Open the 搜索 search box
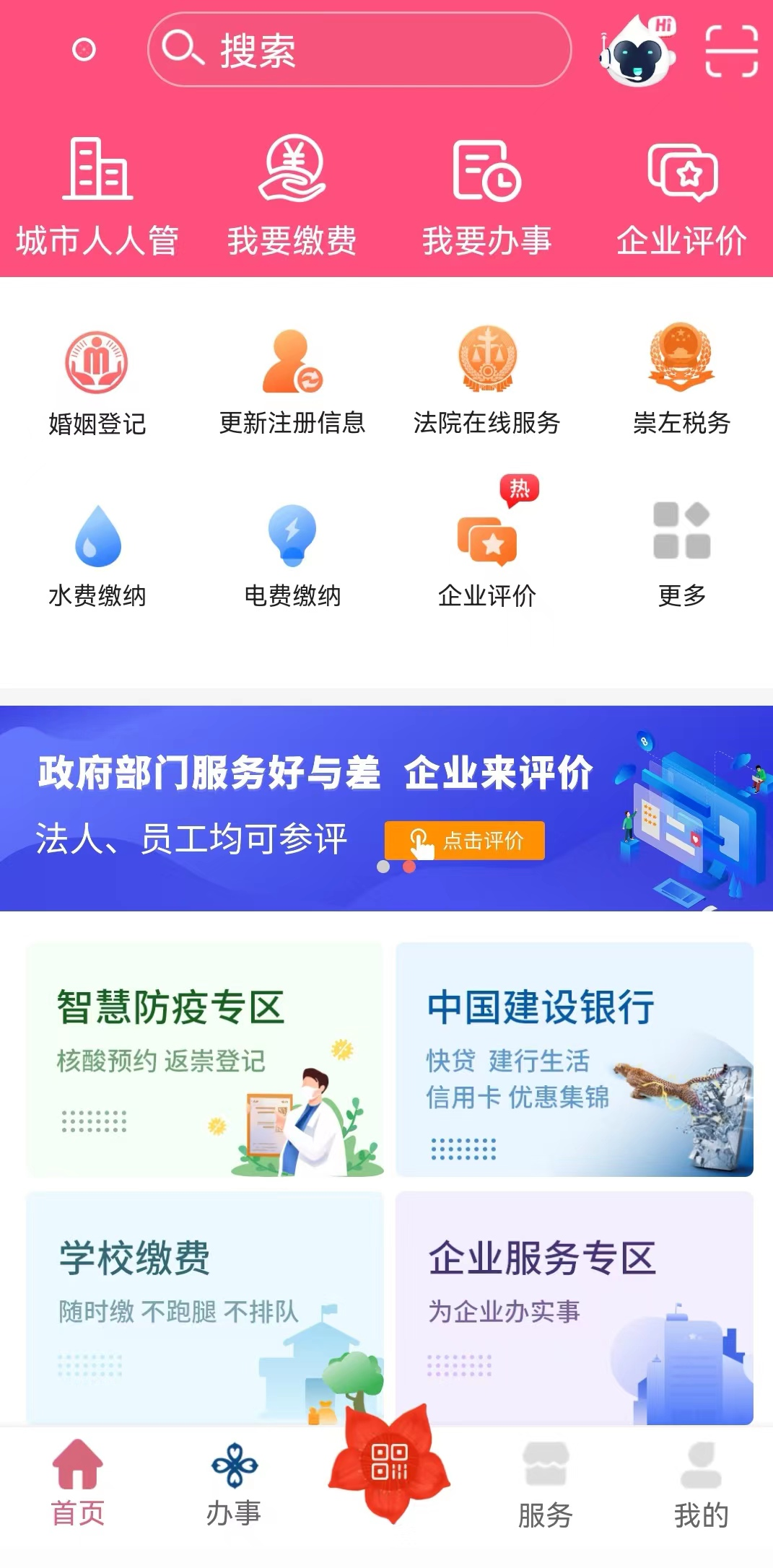This screenshot has width=773, height=1568. click(x=359, y=50)
